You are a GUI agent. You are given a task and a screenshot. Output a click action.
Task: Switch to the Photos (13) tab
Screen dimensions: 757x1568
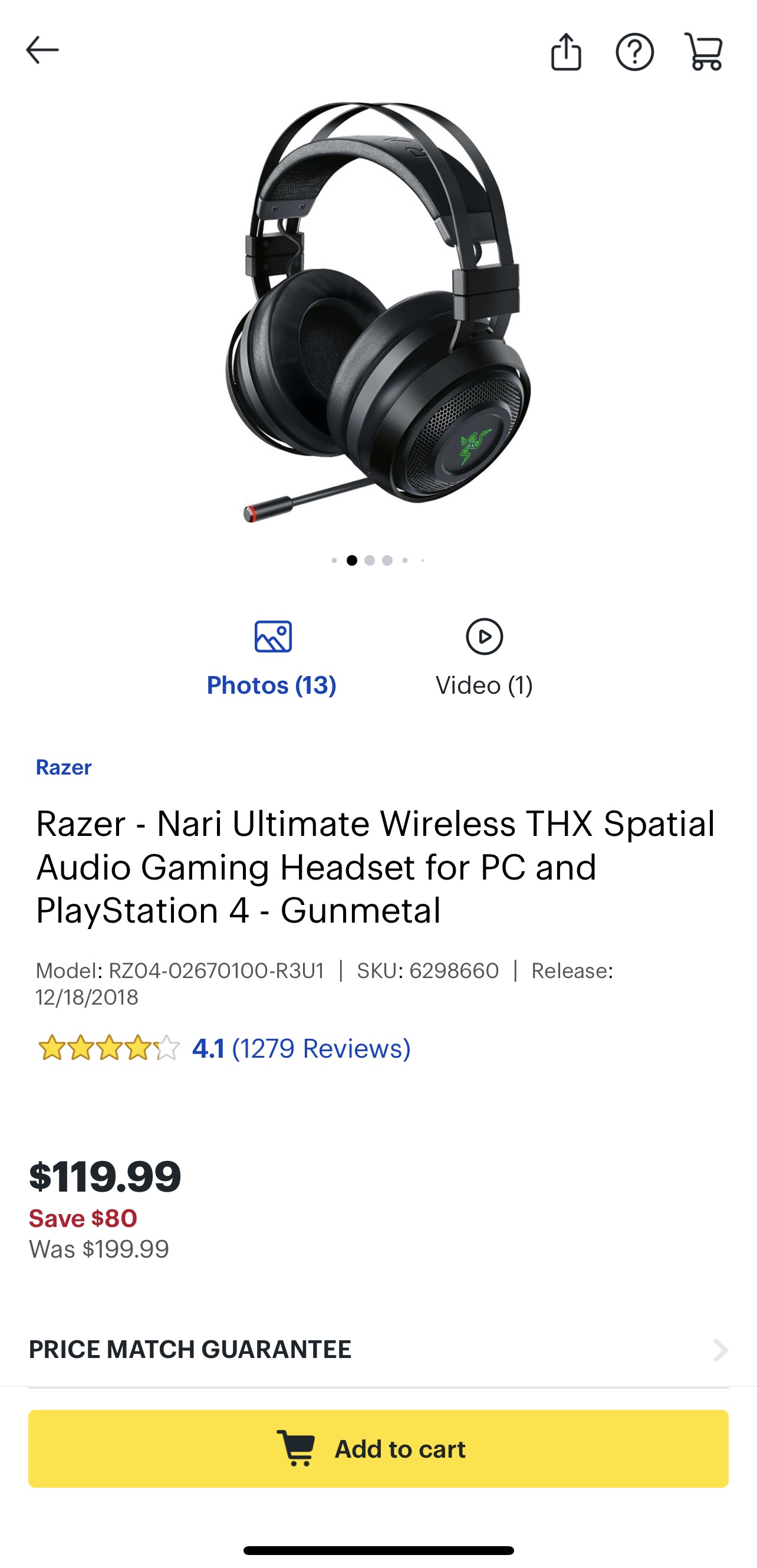point(271,658)
